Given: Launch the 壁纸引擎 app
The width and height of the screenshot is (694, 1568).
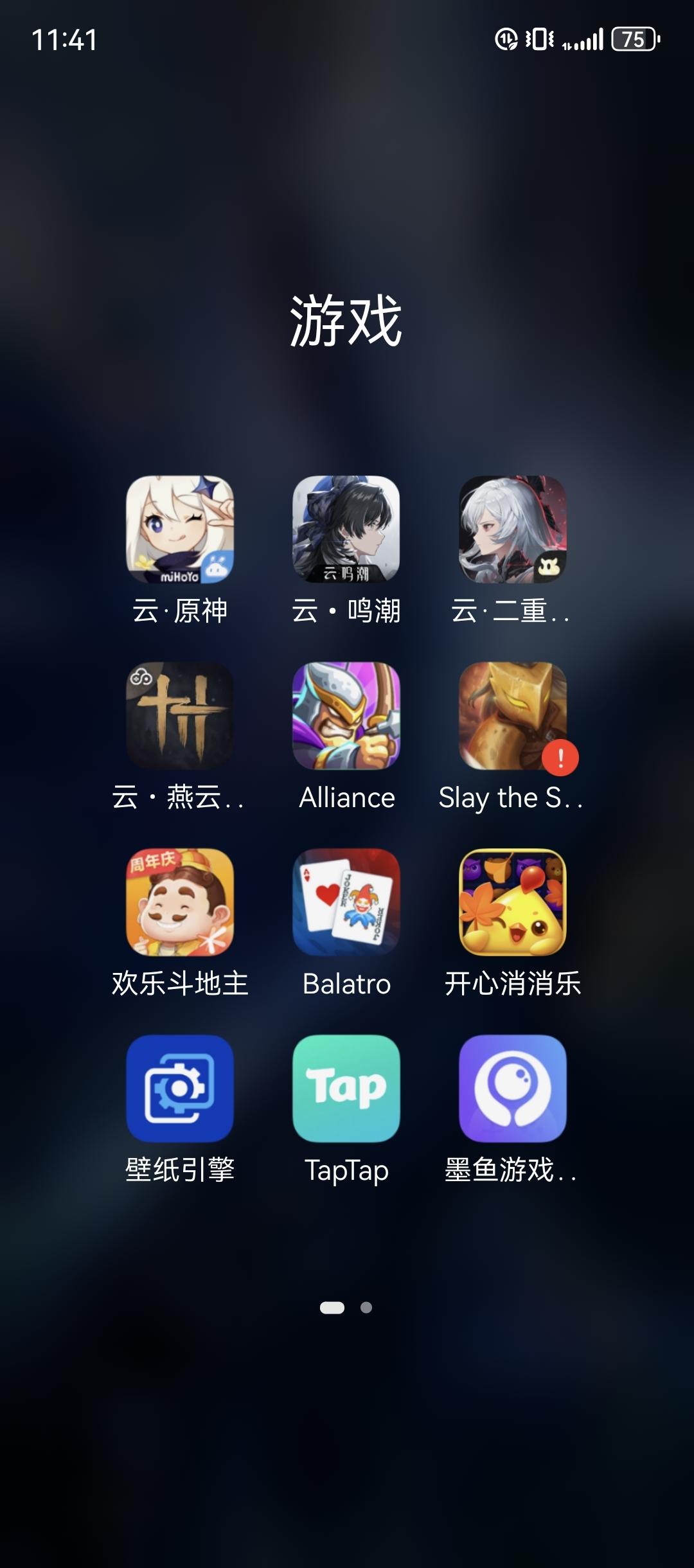Looking at the screenshot, I should pos(180,1089).
